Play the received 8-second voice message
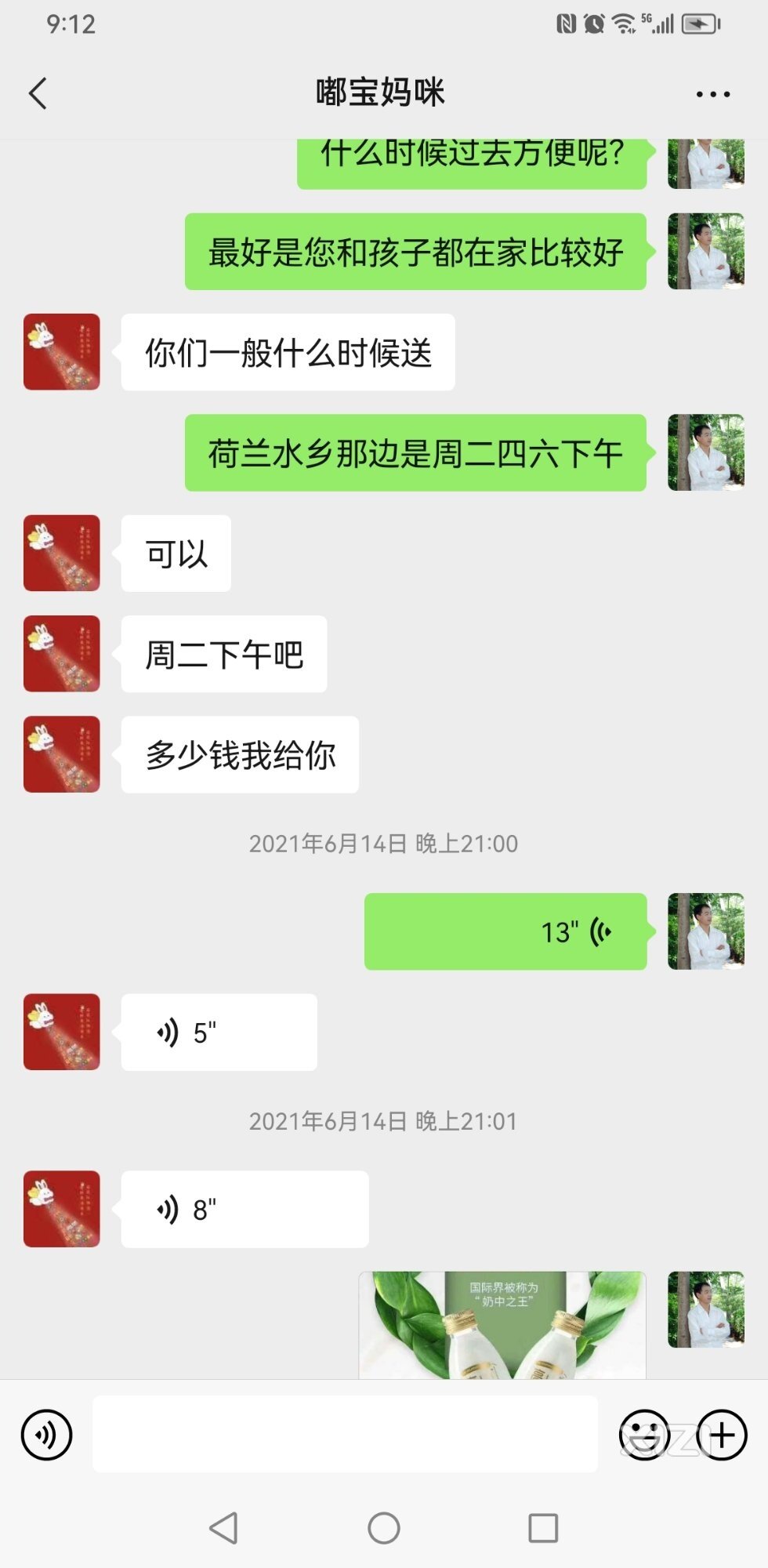The width and height of the screenshot is (768, 1568). coord(245,1209)
